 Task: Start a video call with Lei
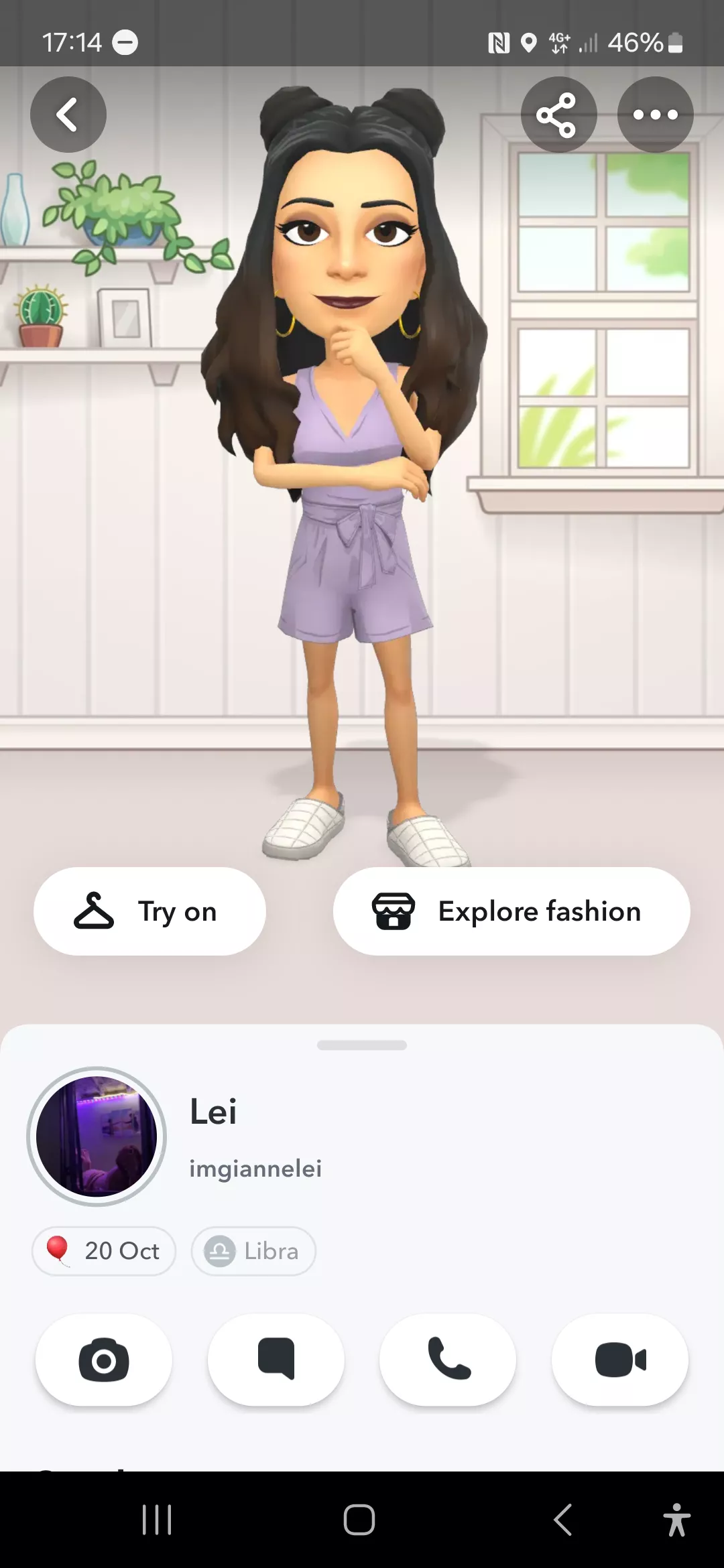click(619, 1360)
